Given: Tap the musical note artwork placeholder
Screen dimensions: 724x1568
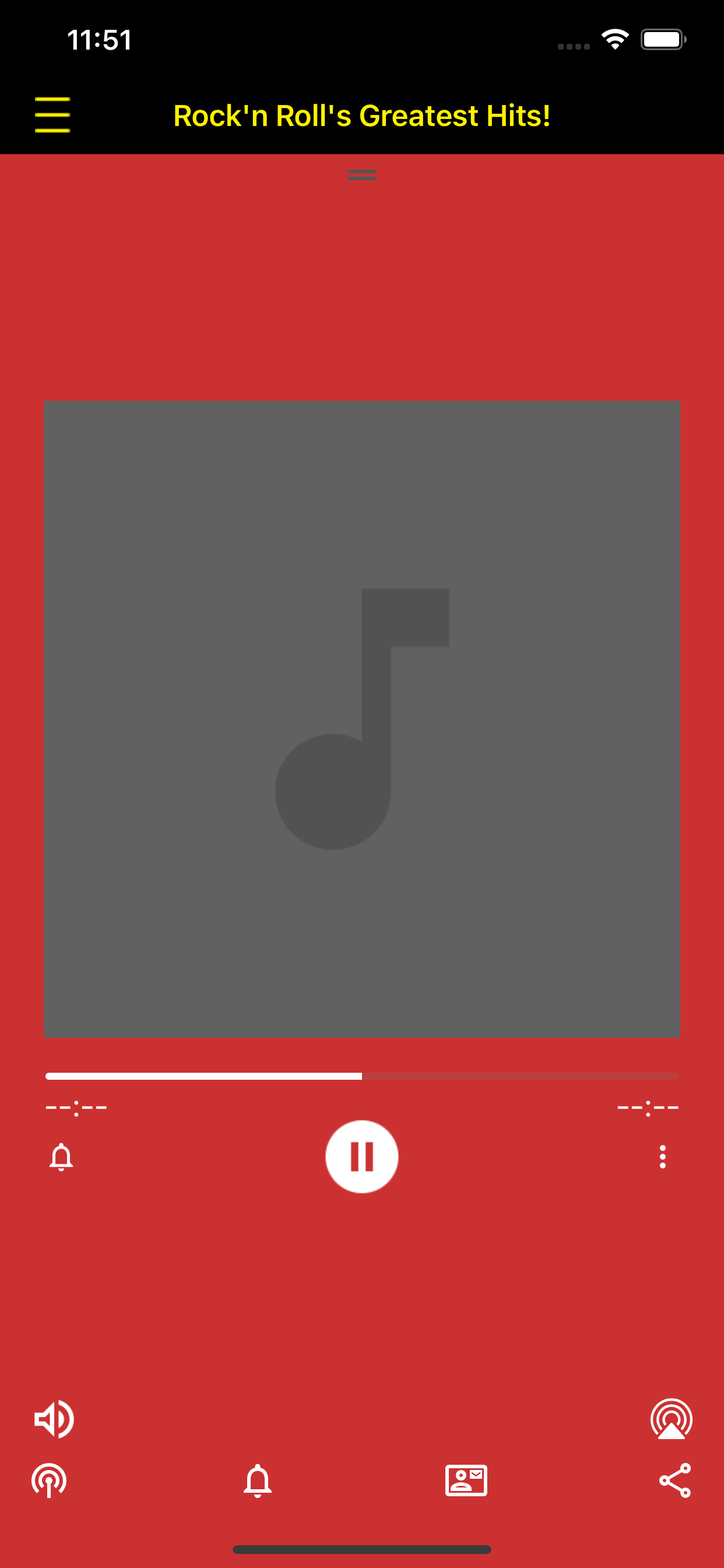Looking at the screenshot, I should pos(362,718).
